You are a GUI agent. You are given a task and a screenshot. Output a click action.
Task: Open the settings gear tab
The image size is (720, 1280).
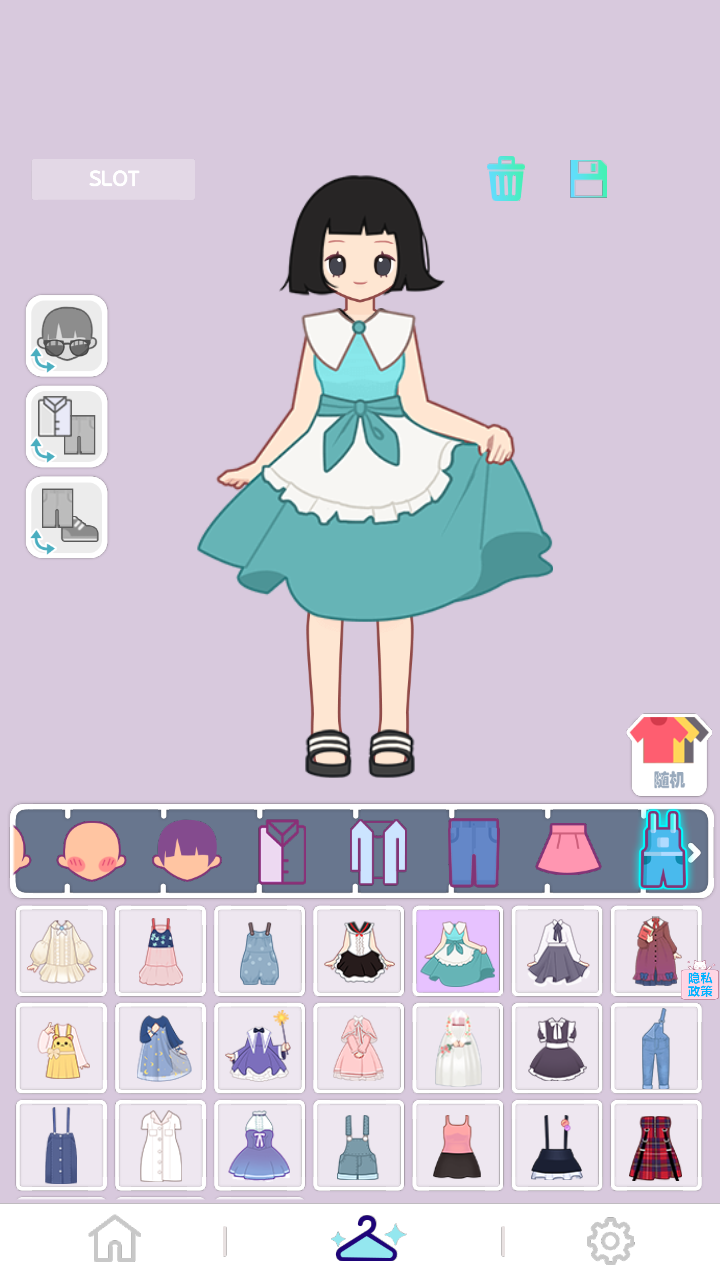point(610,1241)
